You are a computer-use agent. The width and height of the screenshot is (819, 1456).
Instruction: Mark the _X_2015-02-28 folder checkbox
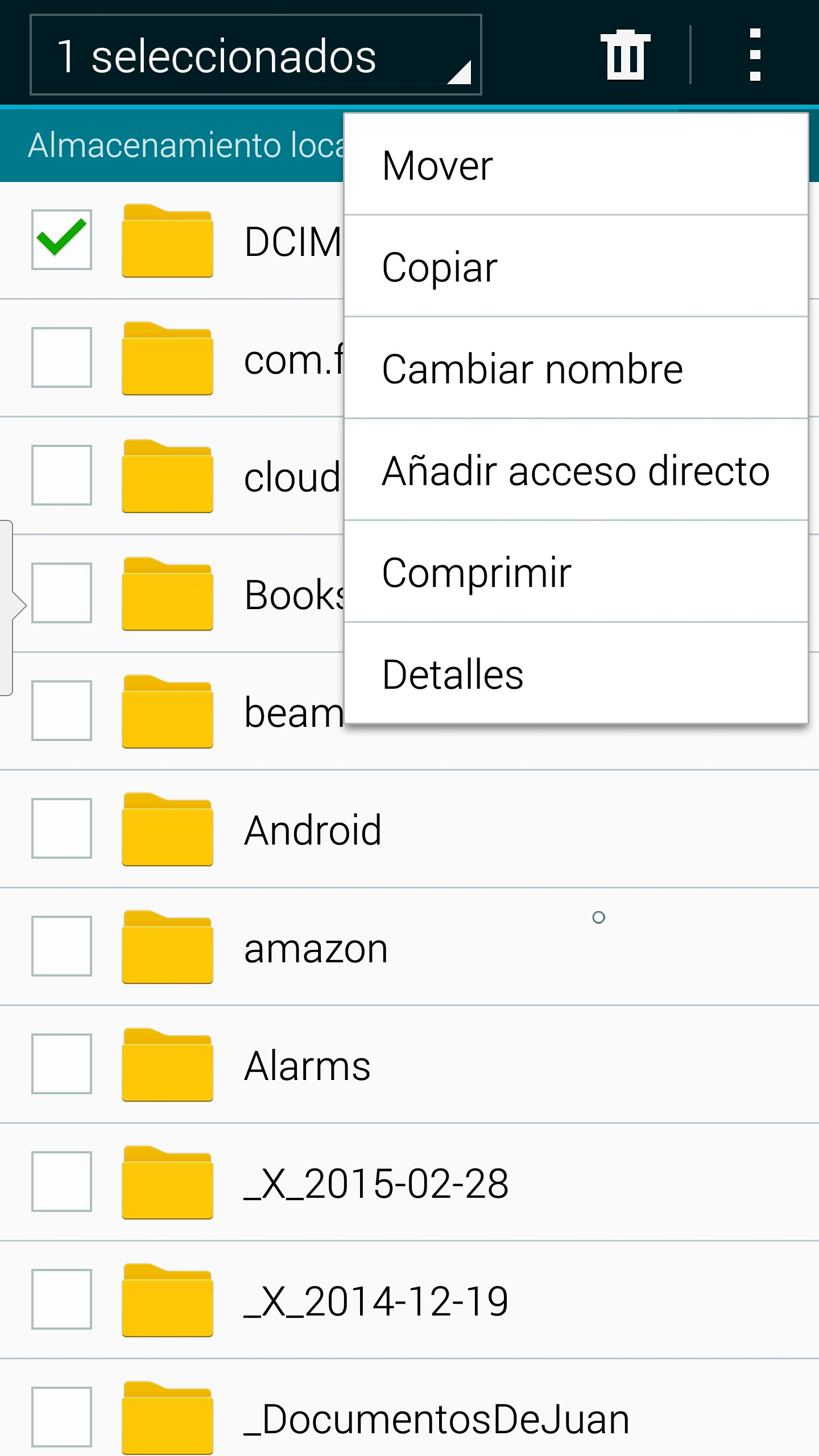click(x=61, y=1181)
